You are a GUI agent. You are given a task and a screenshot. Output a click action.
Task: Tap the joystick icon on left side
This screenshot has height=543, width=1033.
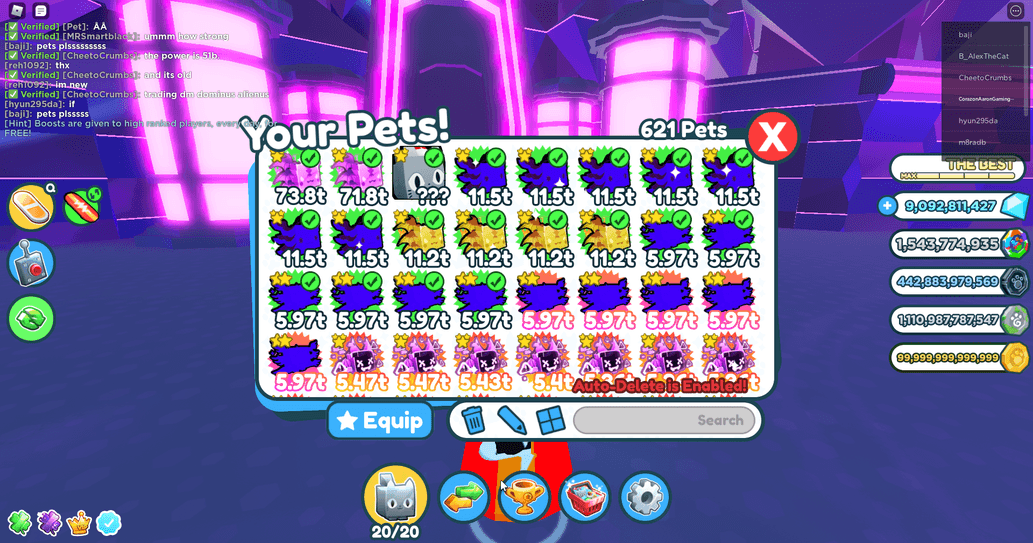click(x=31, y=263)
